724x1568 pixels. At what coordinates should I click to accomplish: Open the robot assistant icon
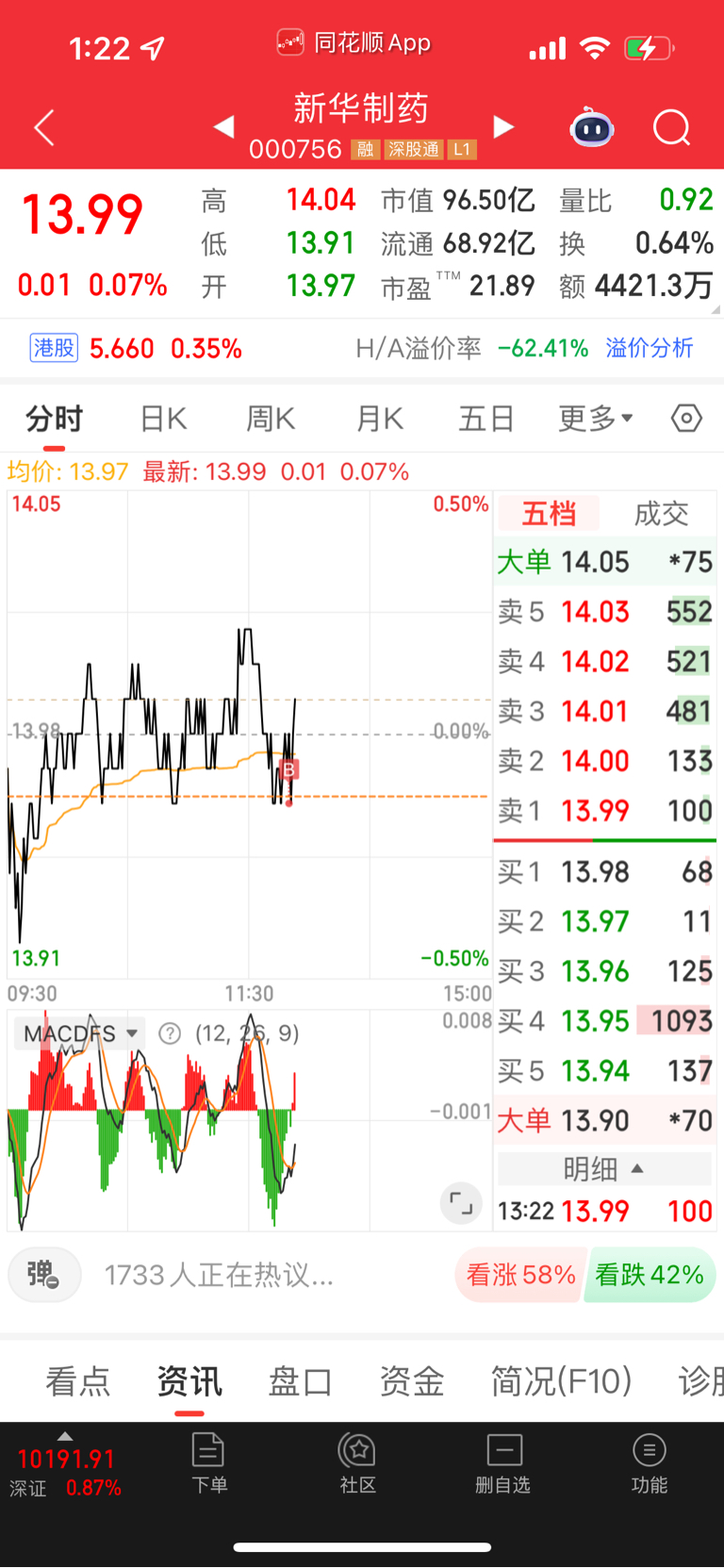click(x=592, y=128)
